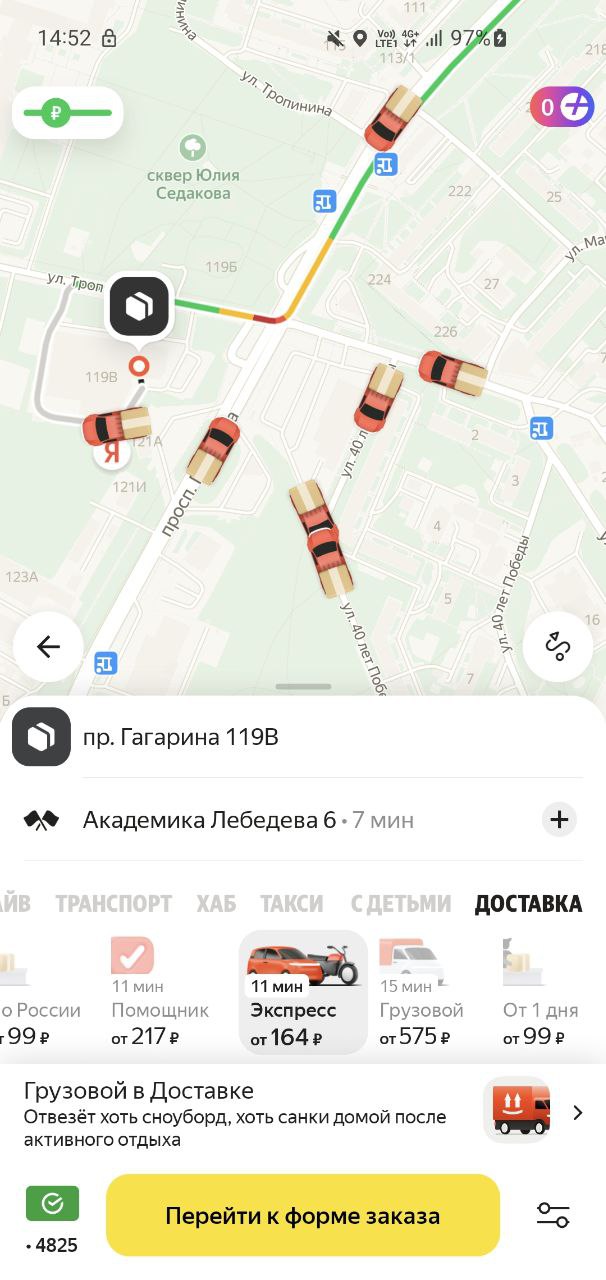Open the Plus points badge

coord(561,107)
